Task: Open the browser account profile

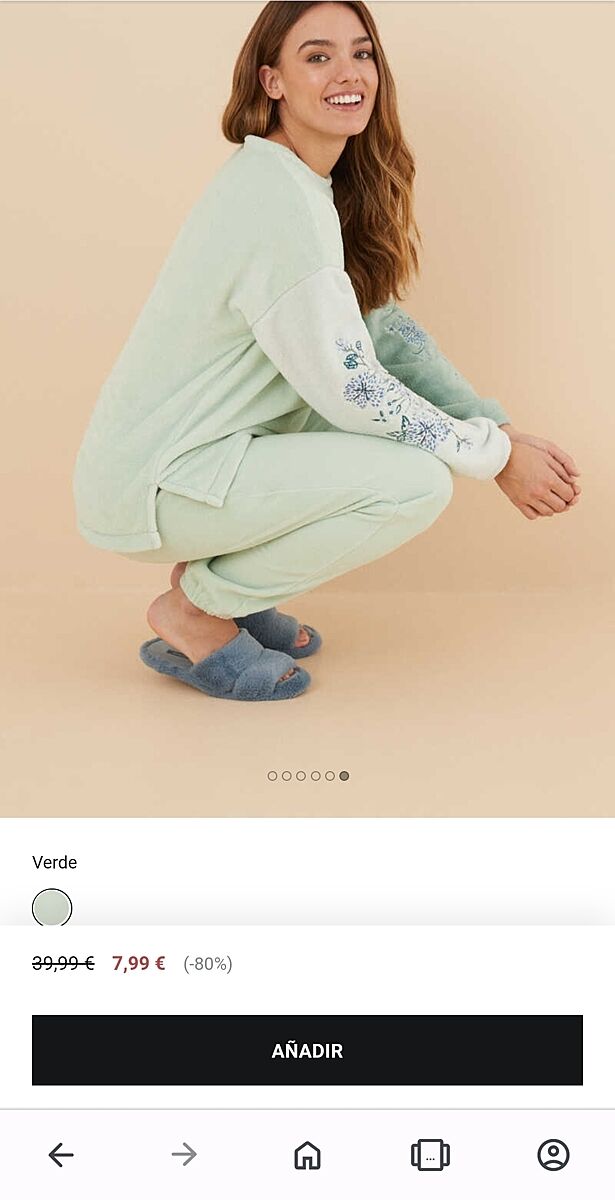Action: coord(553,1155)
